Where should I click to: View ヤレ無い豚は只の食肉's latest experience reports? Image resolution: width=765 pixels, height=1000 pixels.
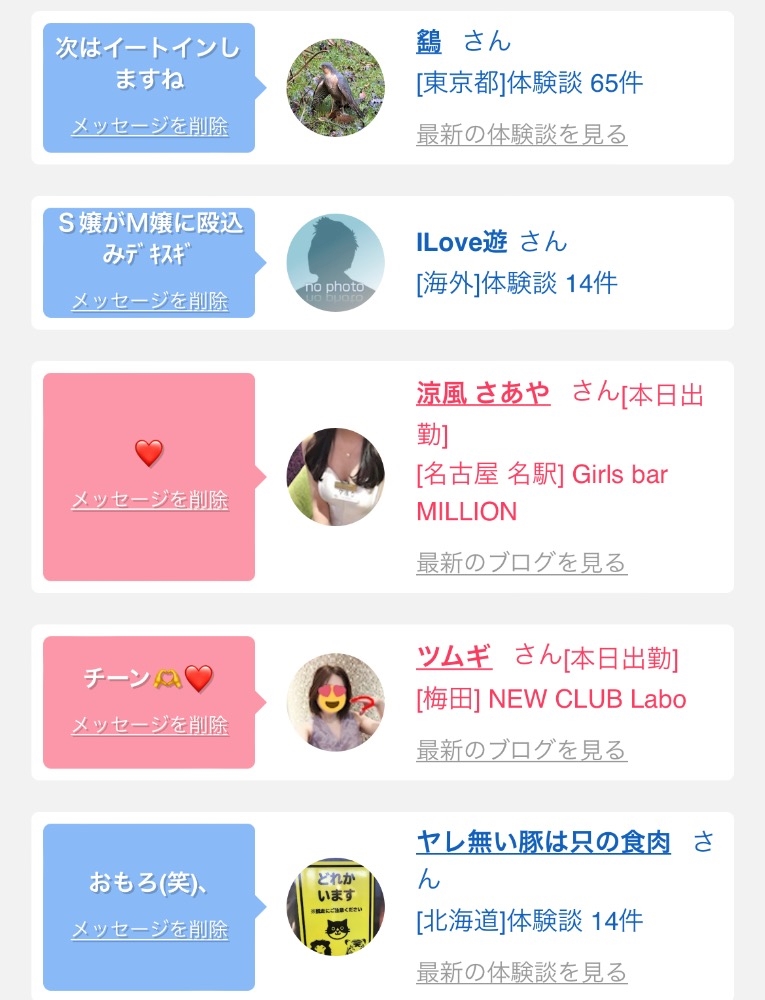pos(521,973)
